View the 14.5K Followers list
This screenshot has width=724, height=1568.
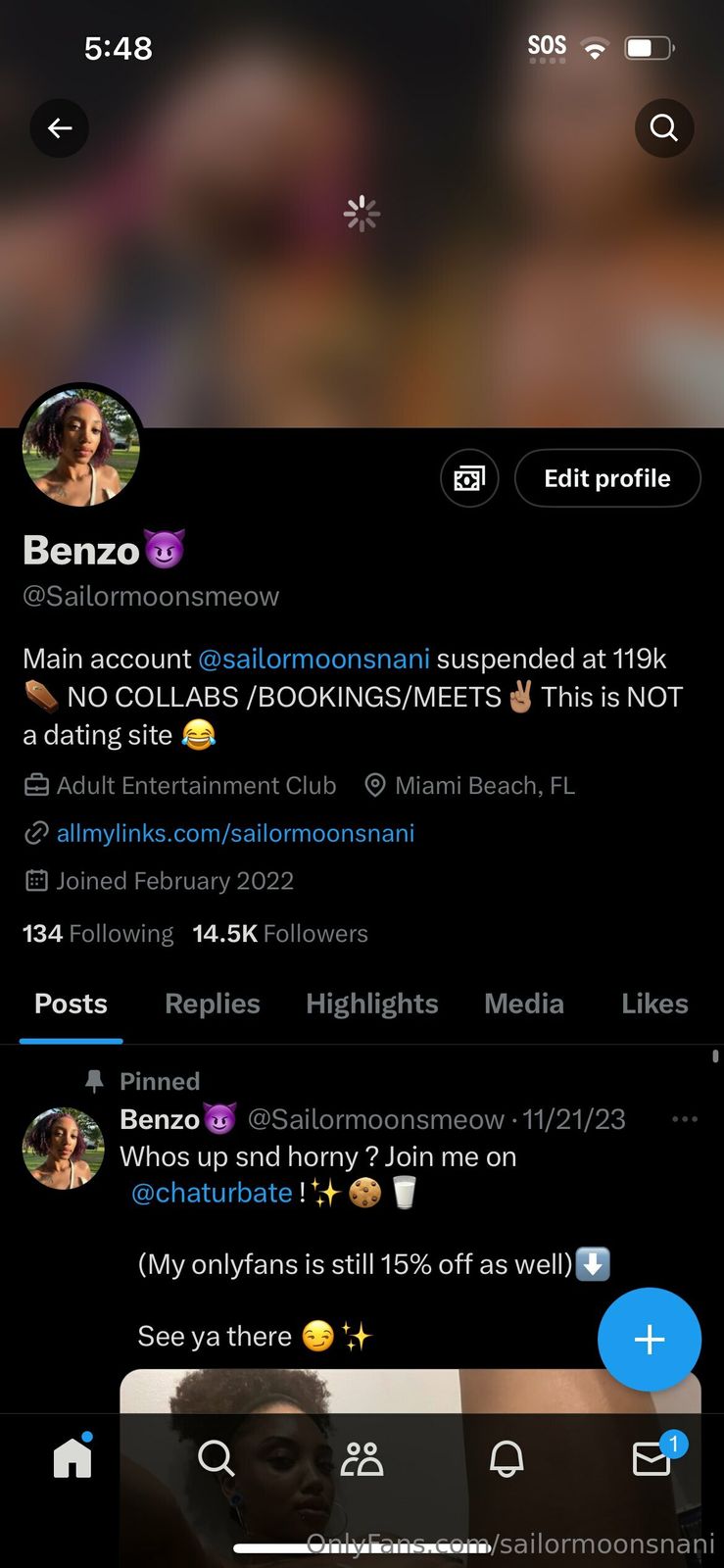280,934
